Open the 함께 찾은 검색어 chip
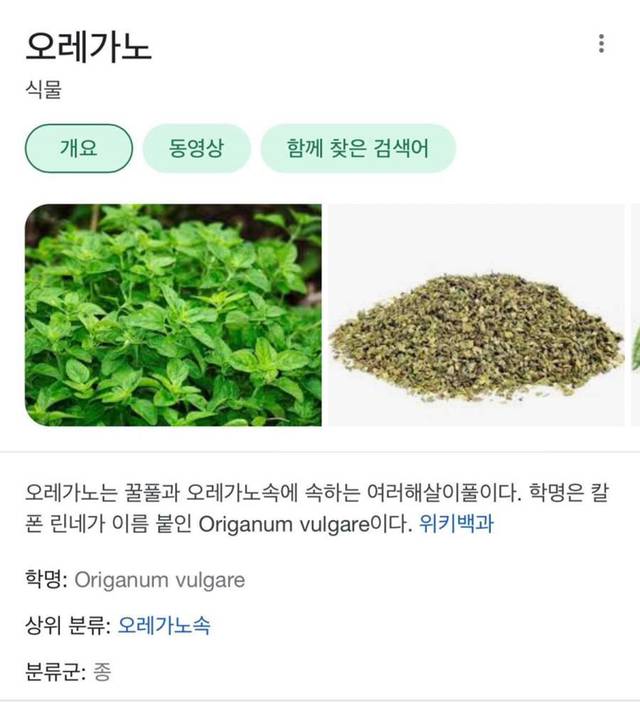640x702 pixels. 357,149
